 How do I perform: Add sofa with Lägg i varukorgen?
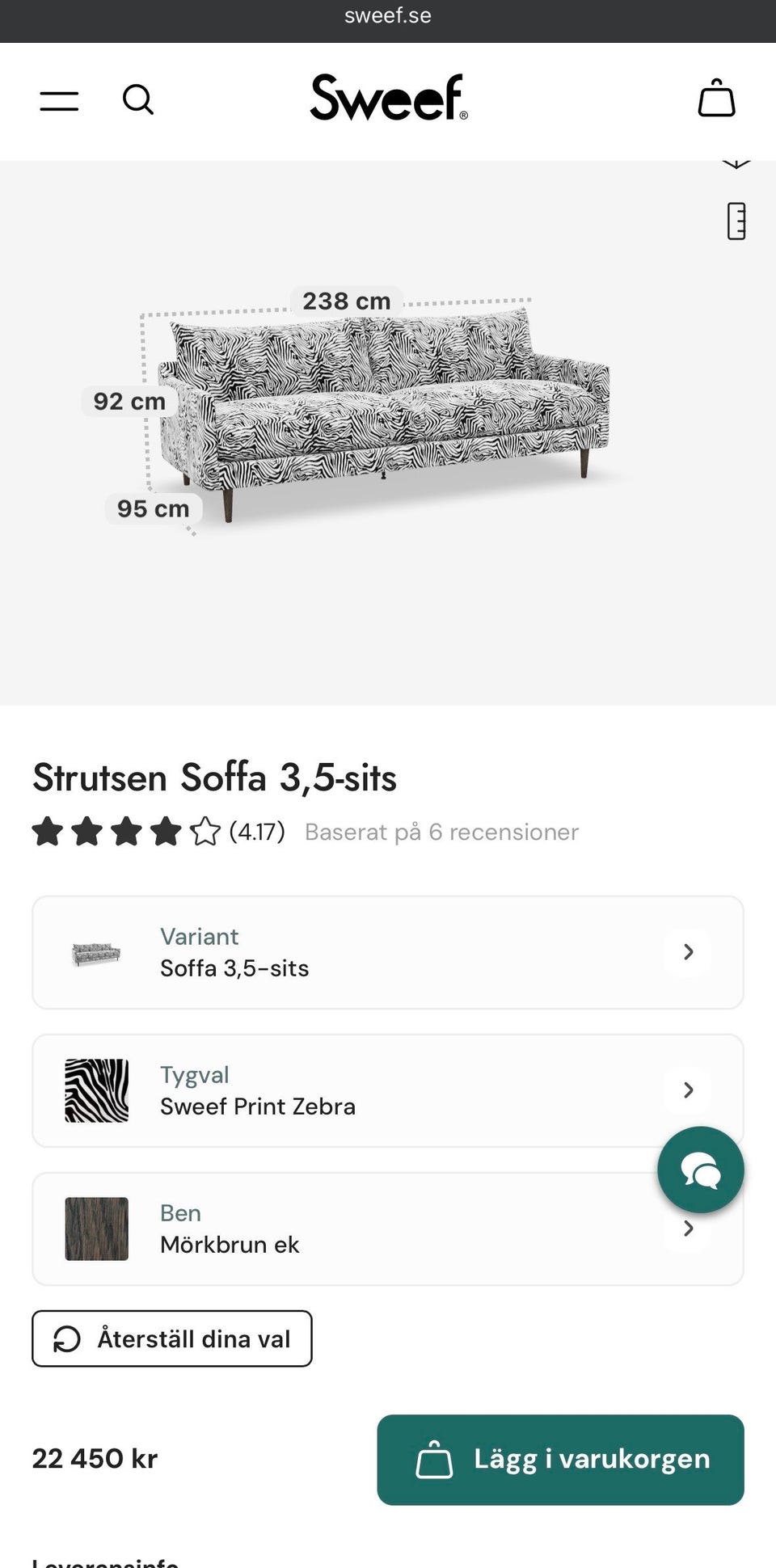point(560,1460)
